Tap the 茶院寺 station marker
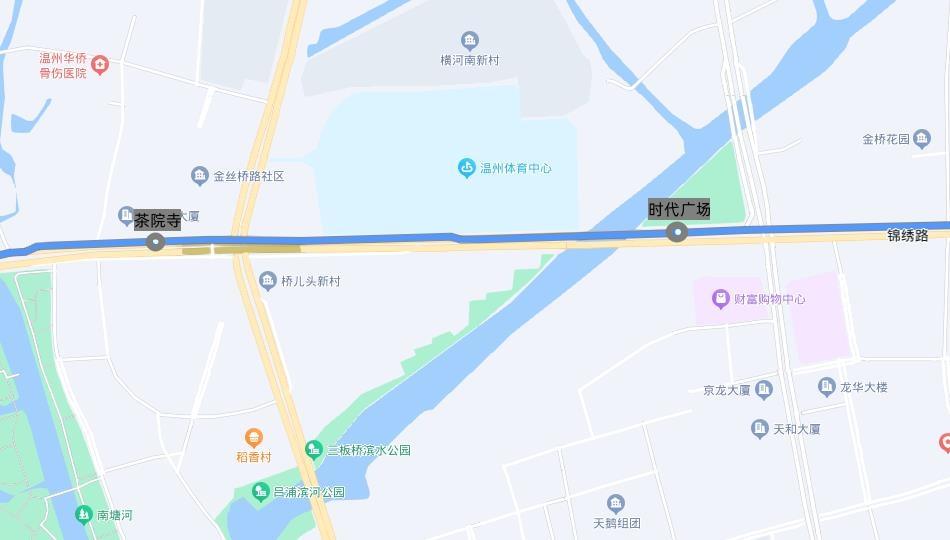 click(x=156, y=242)
